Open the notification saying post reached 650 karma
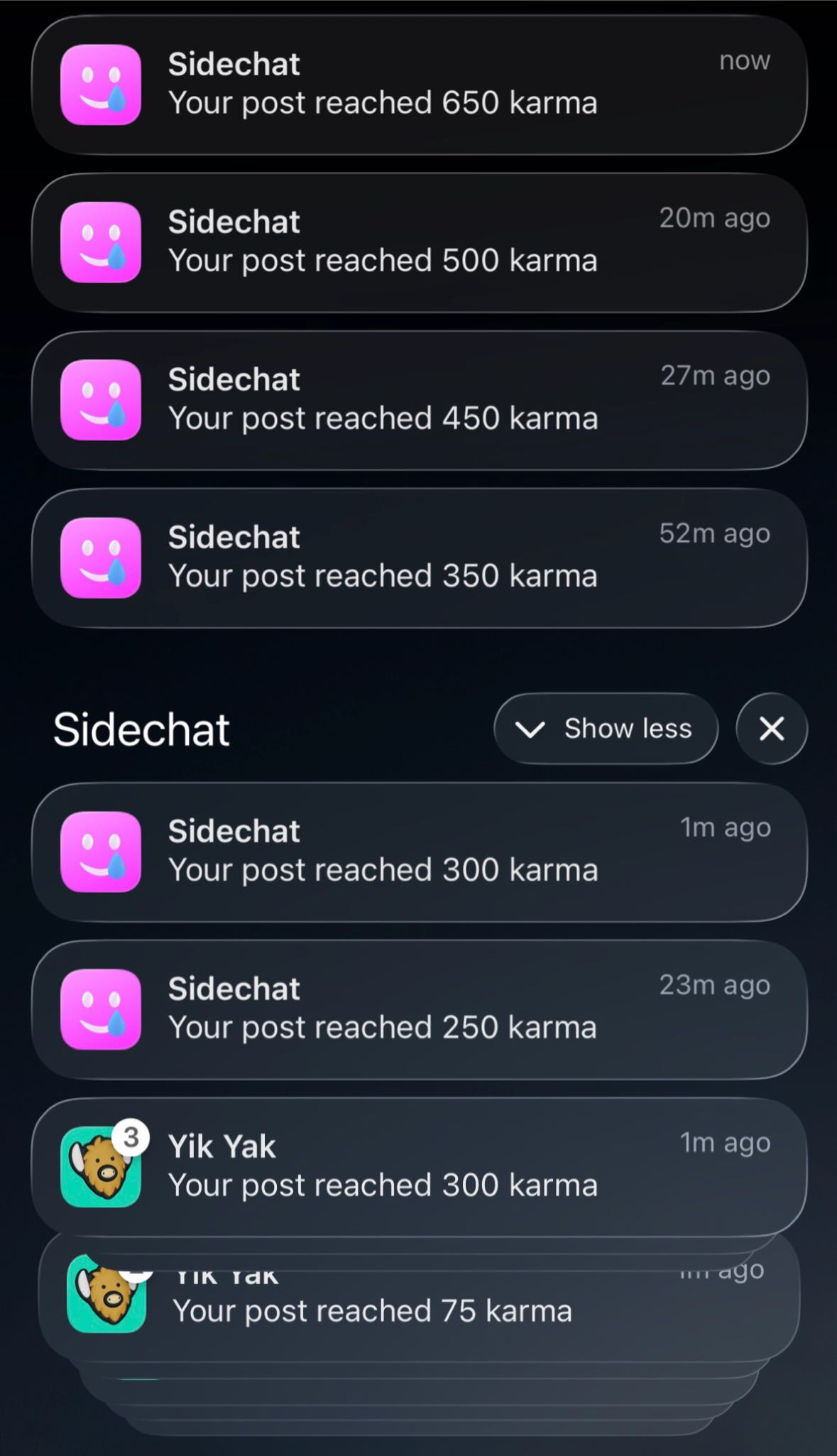 coord(419,85)
